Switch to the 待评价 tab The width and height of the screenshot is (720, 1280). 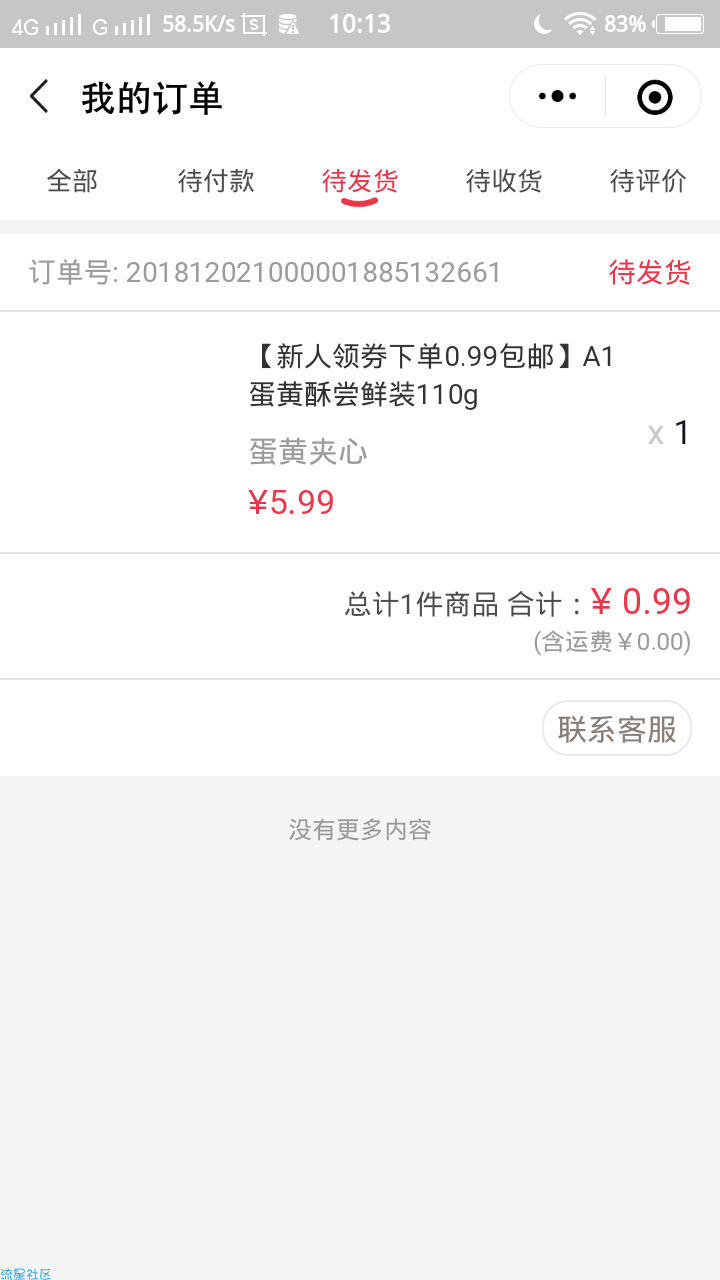648,181
